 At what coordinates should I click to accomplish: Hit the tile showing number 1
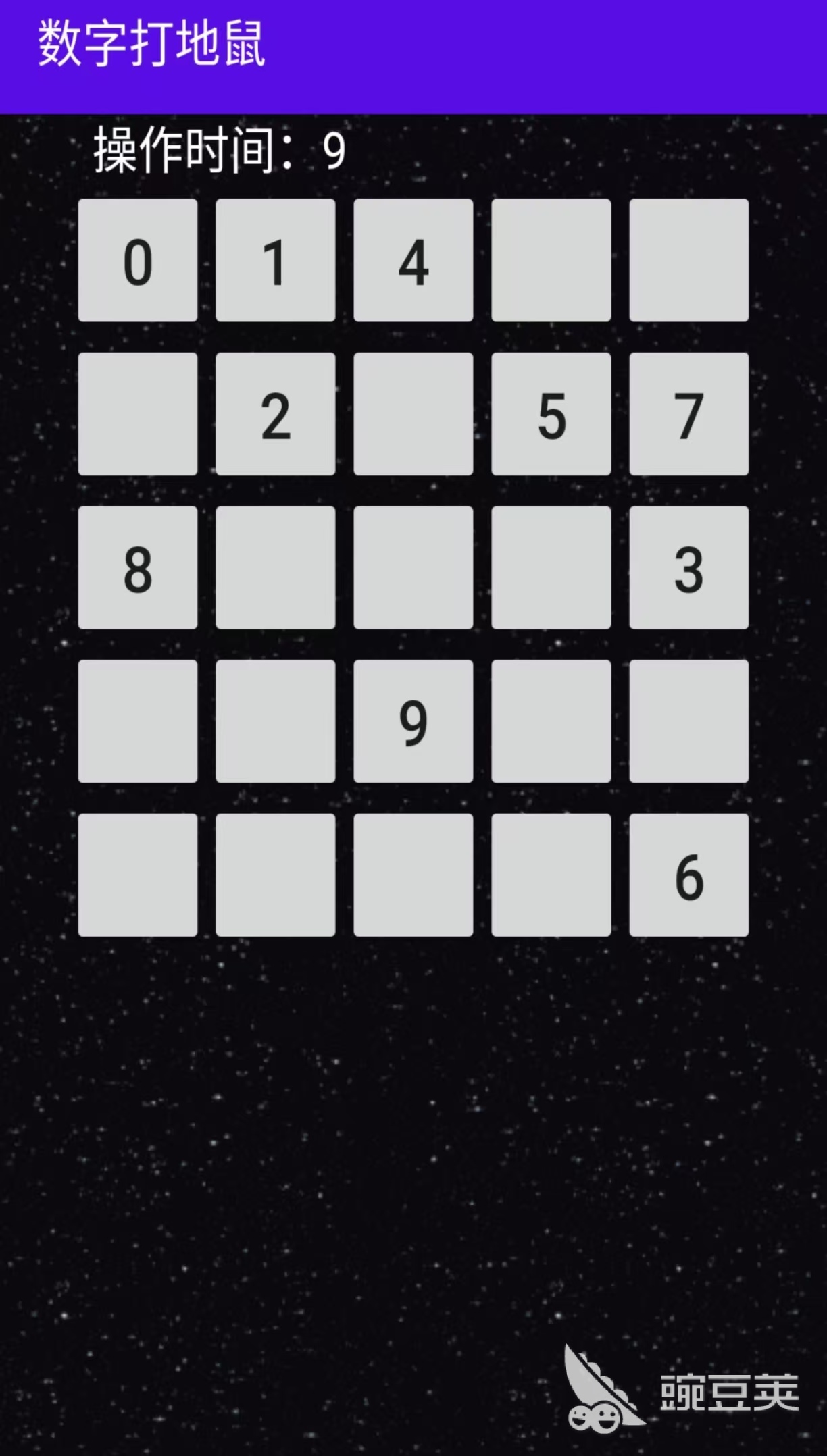pos(276,260)
